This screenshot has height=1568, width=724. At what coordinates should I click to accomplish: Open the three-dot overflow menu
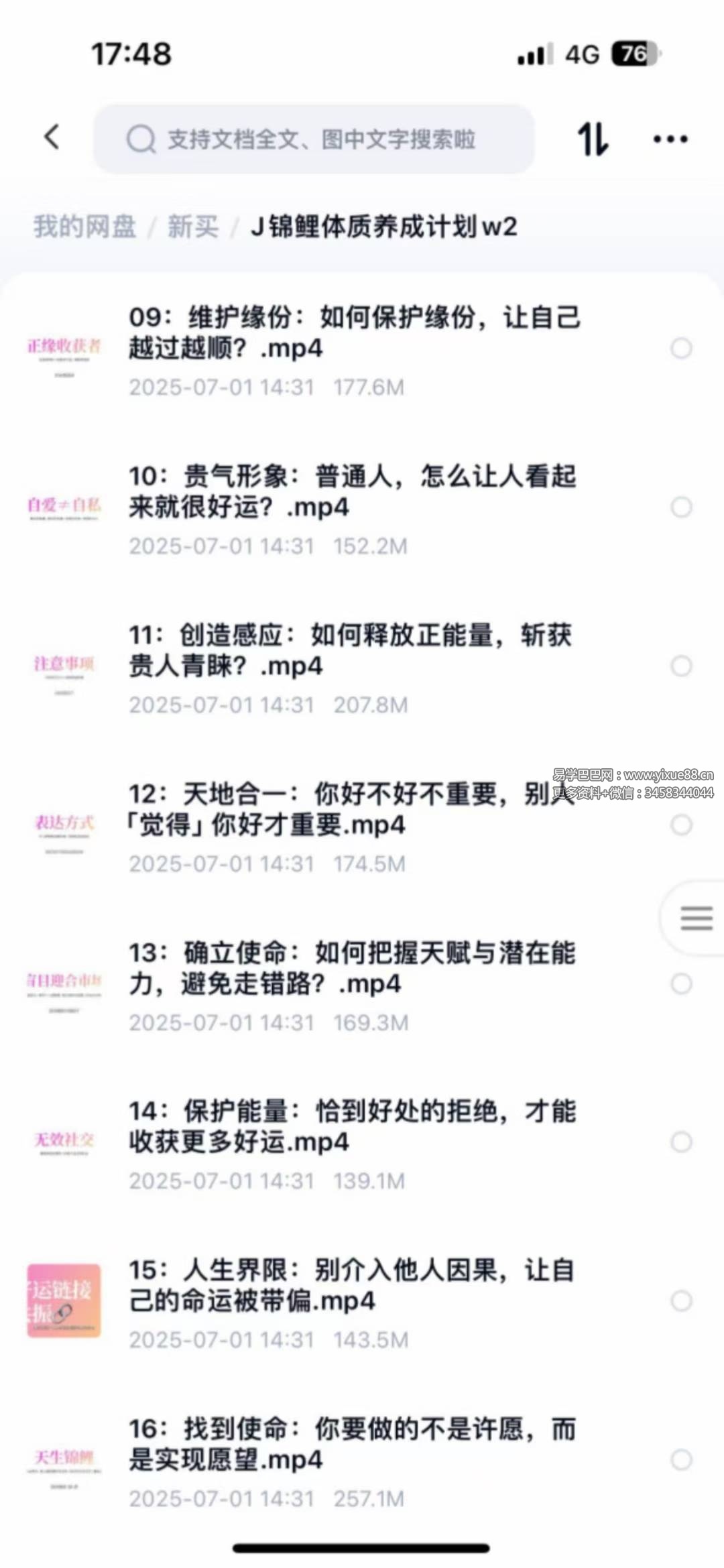pos(670,139)
